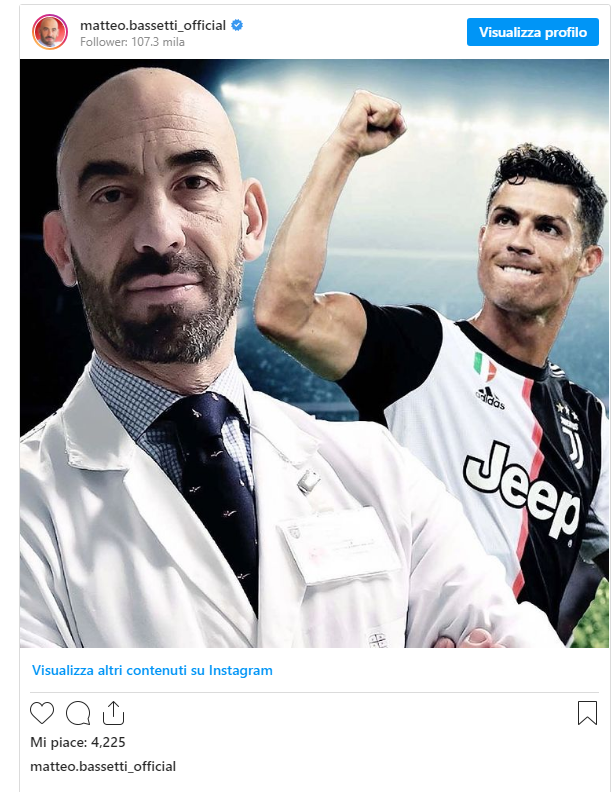This screenshot has width=616, height=792.
Task: Open matteo.bassetti_official link below likes
Action: [x=103, y=766]
